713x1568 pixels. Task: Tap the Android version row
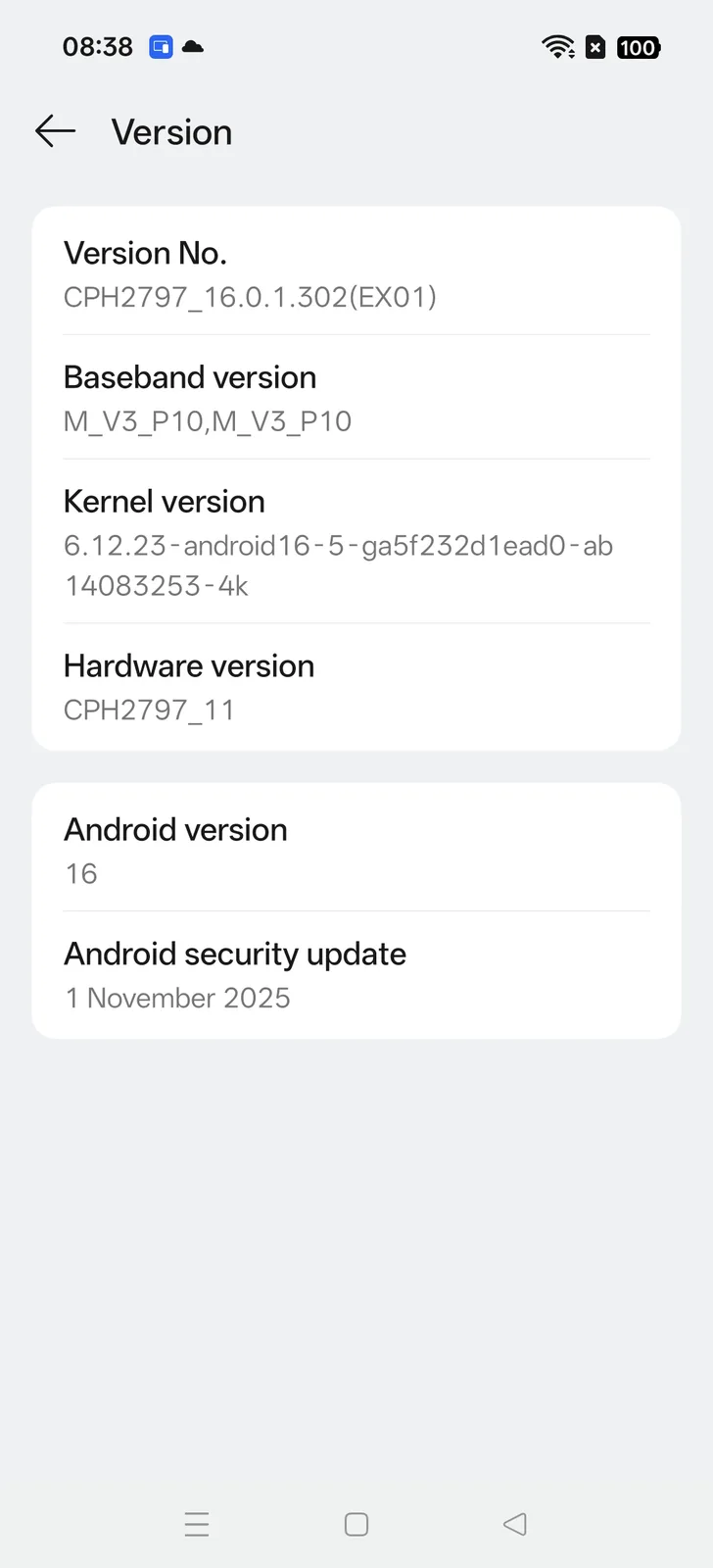[356, 850]
